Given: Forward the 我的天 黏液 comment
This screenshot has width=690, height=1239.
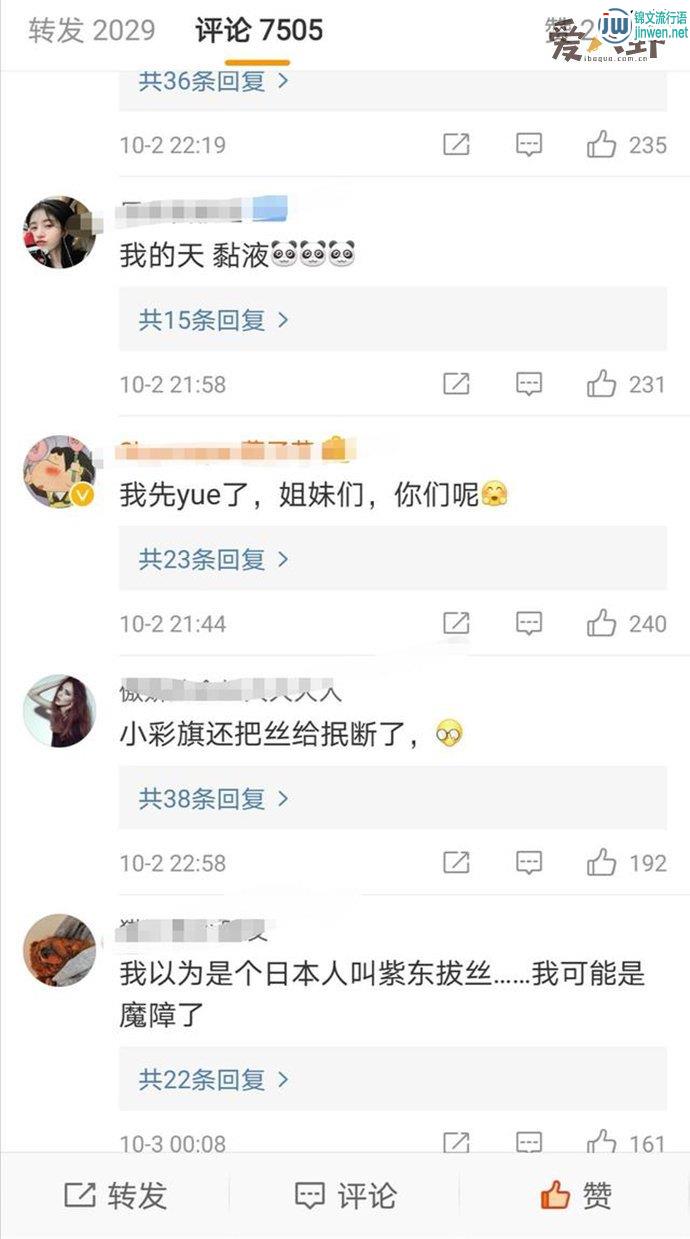Looking at the screenshot, I should coord(456,384).
